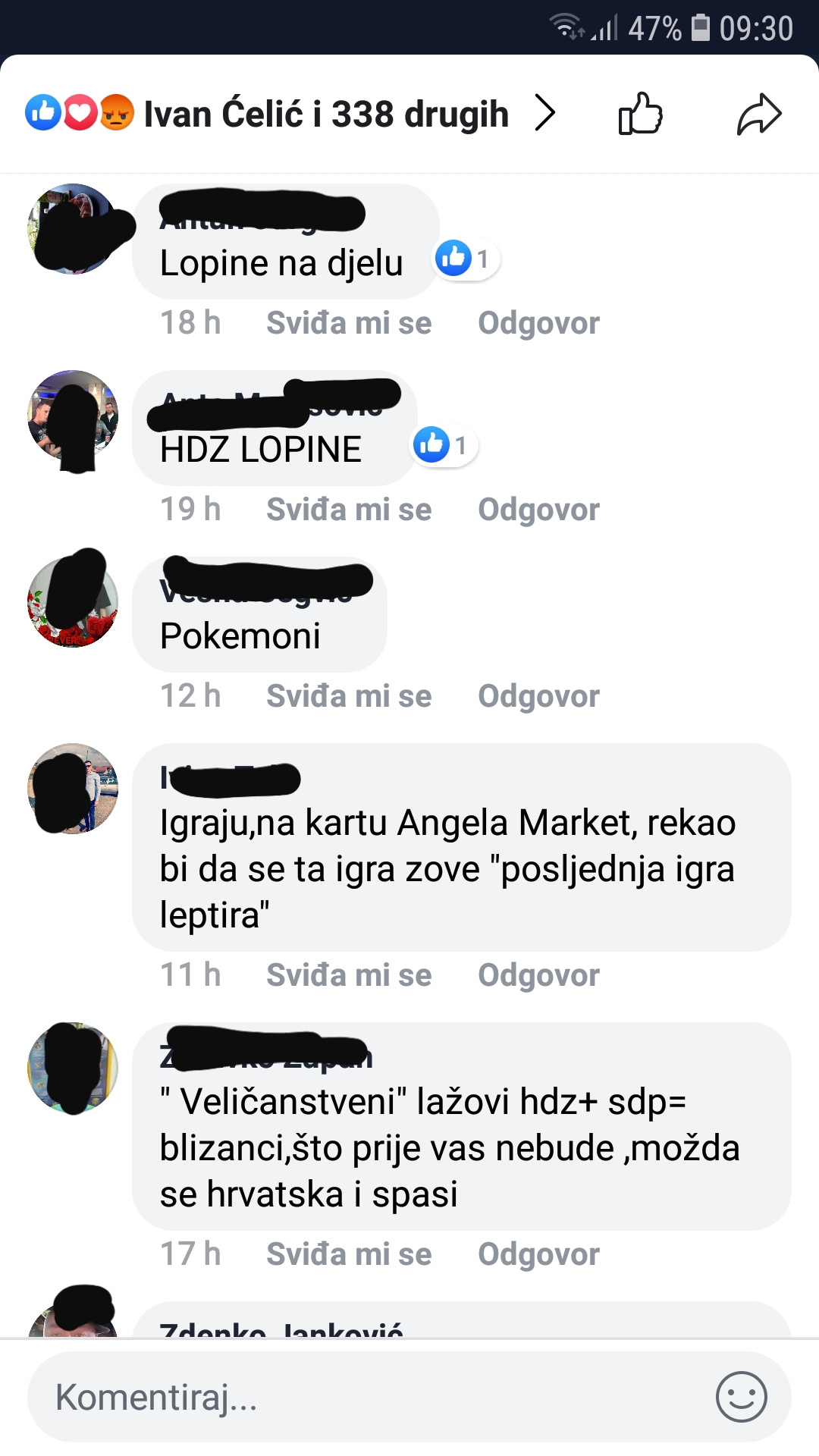The width and height of the screenshot is (819, 1456).
Task: Like the comment "Lopine na djelu"
Action: point(349,324)
